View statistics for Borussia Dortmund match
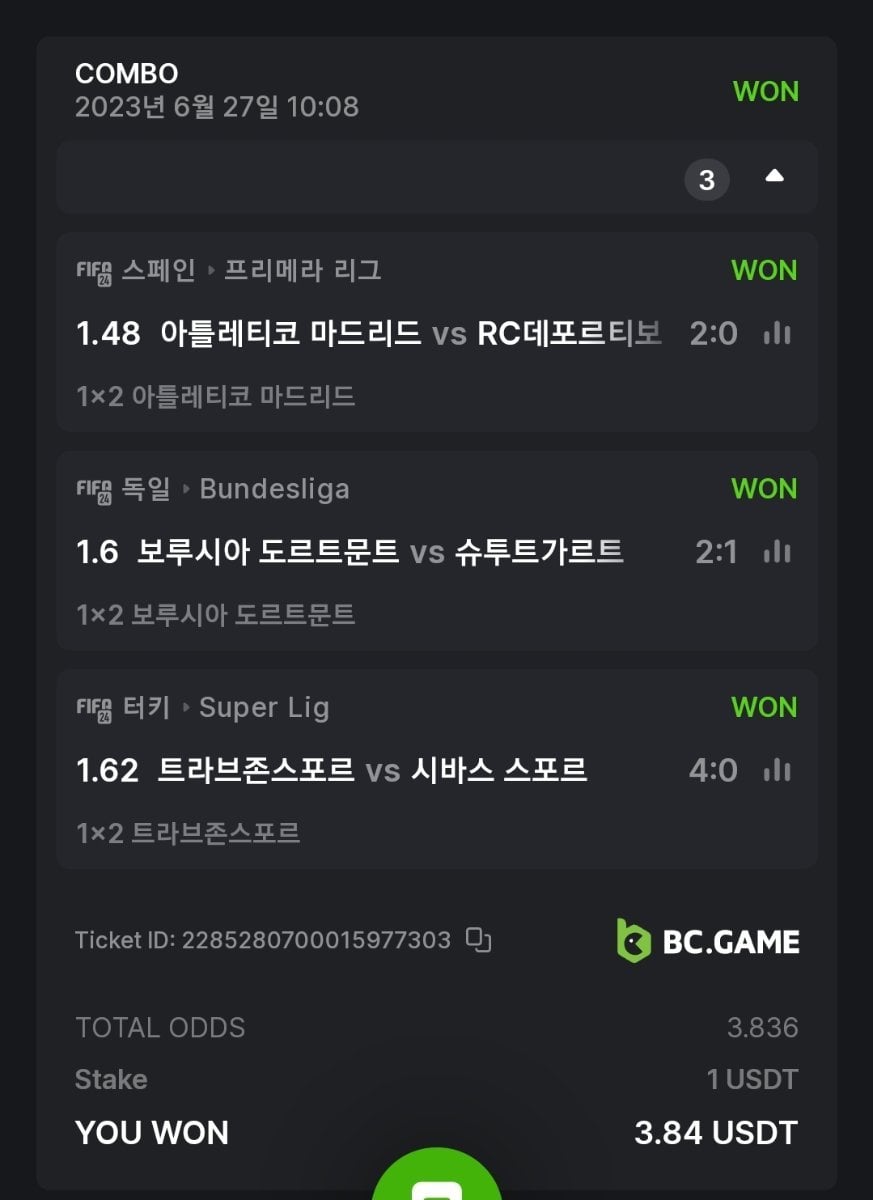 tap(776, 552)
